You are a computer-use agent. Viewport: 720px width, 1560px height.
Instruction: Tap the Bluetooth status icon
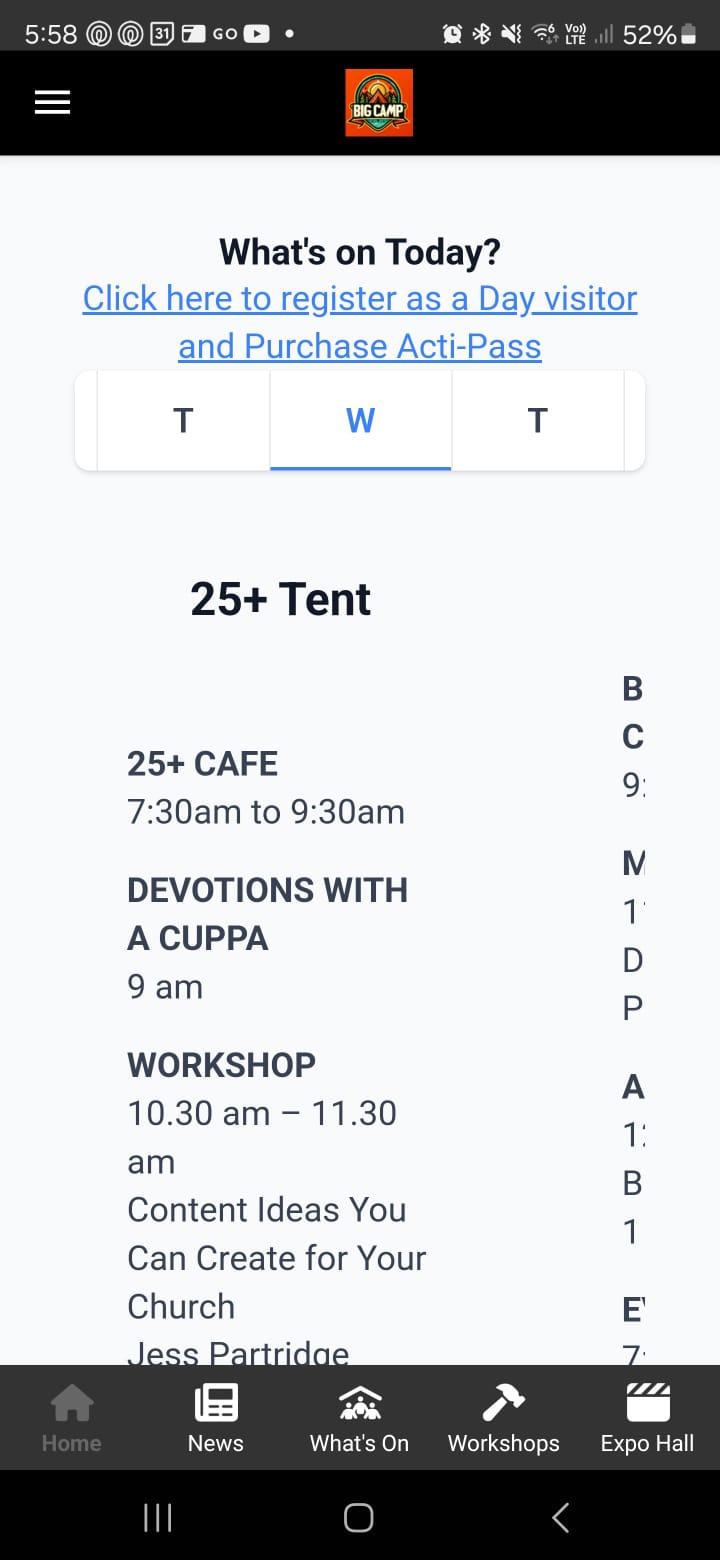coord(481,33)
